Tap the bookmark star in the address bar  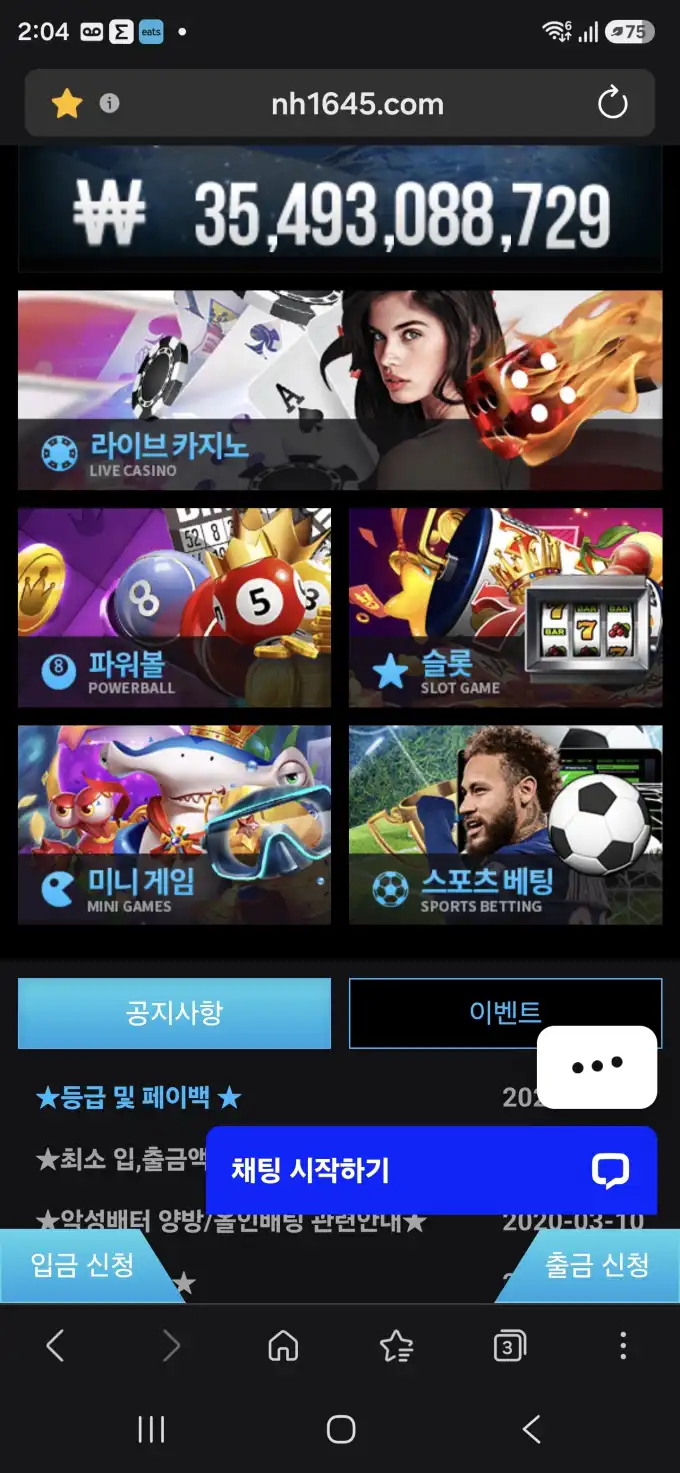[67, 103]
